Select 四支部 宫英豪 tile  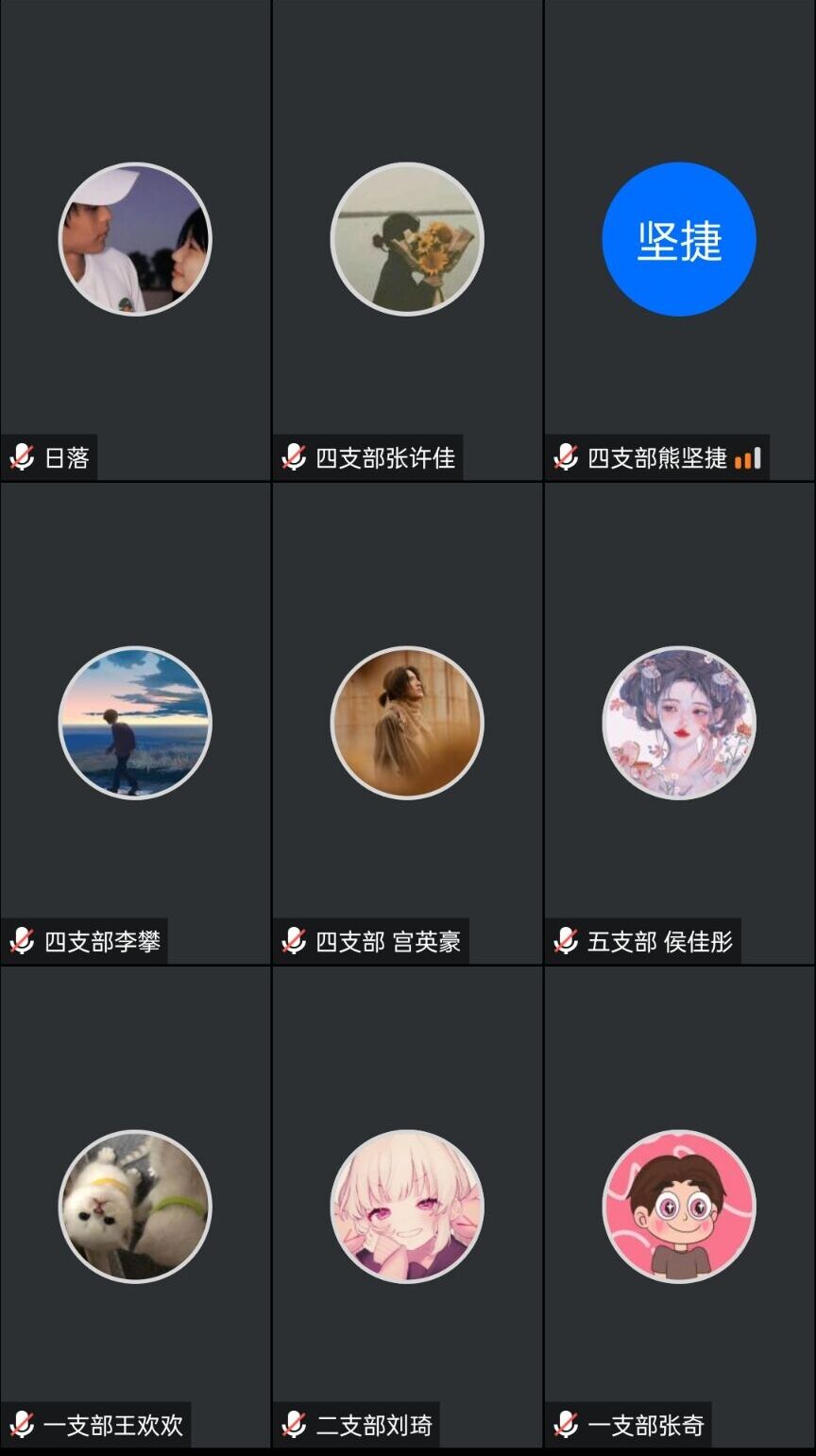407,723
